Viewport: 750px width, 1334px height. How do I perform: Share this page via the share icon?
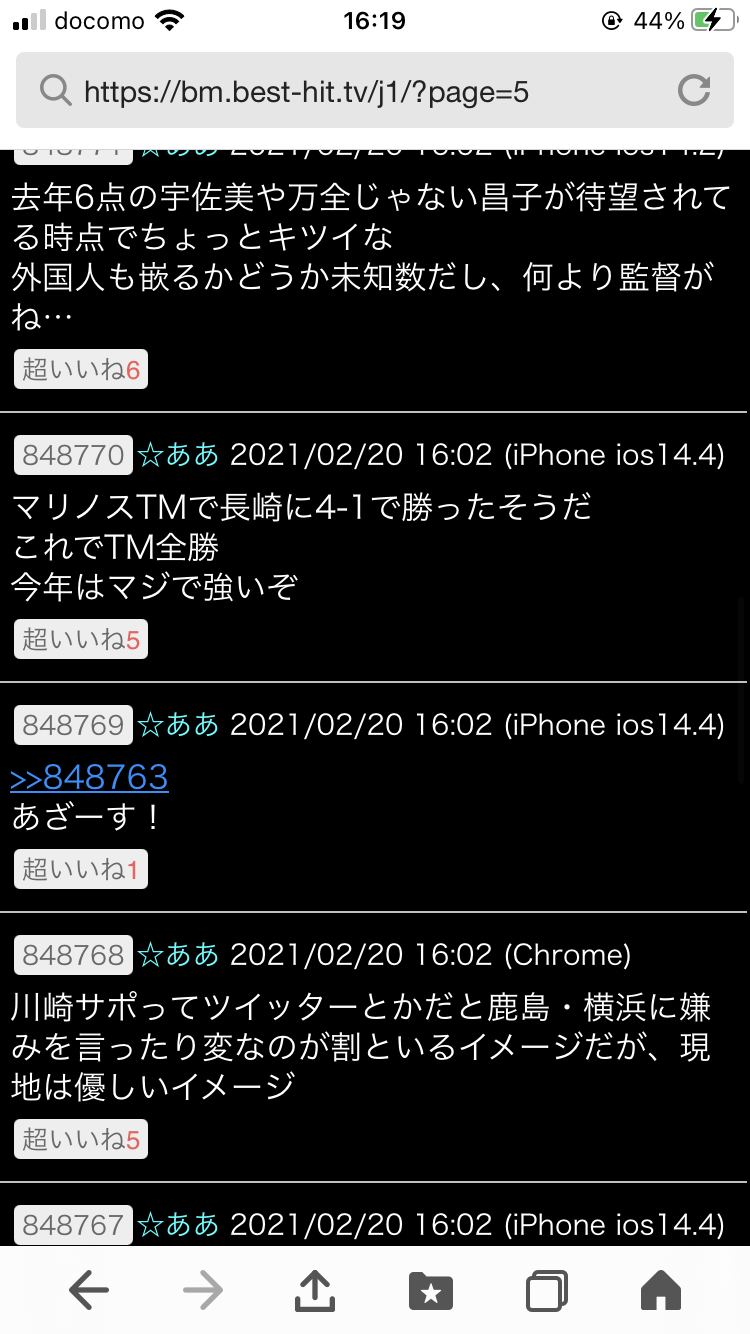click(x=315, y=1291)
